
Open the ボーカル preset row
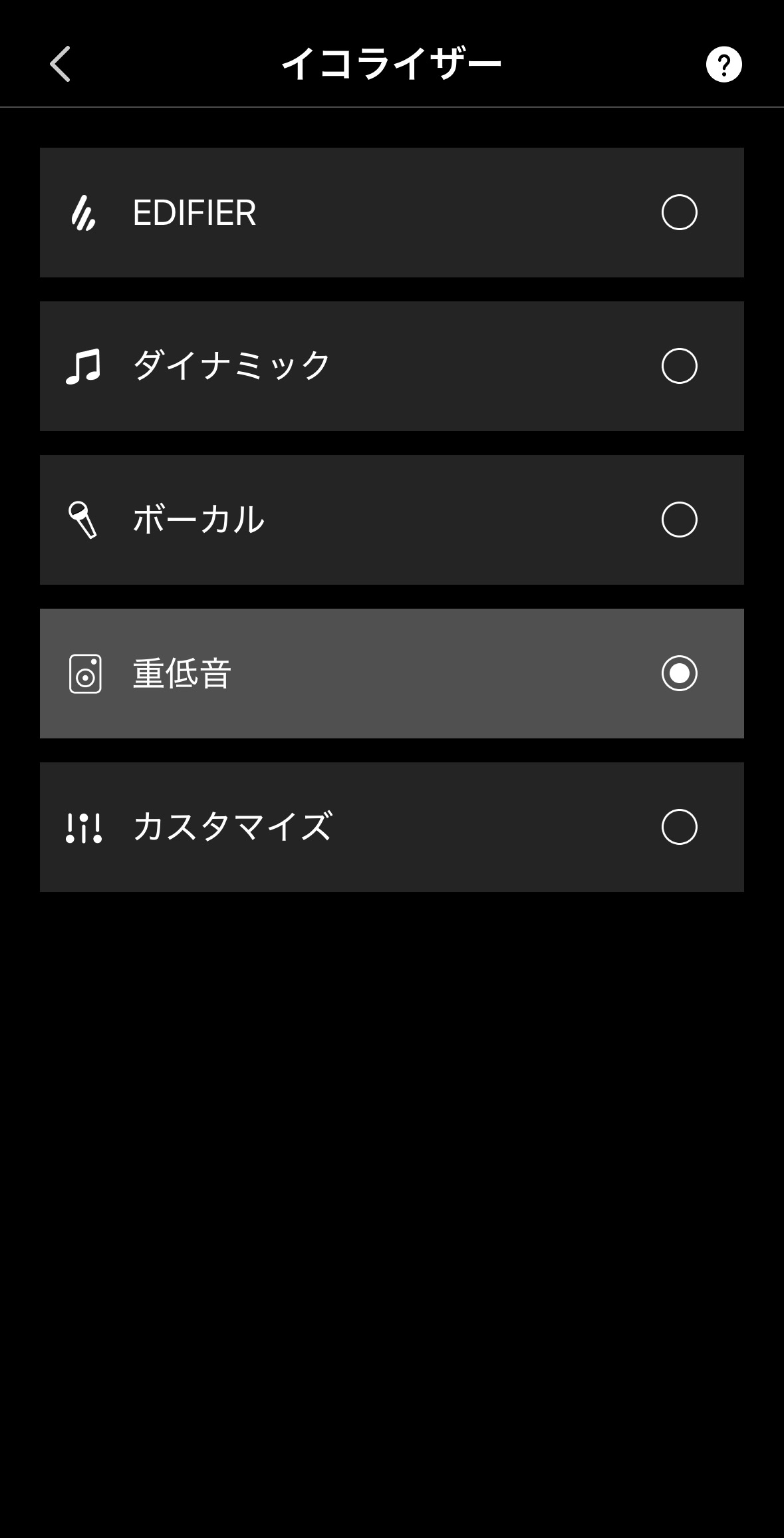(372, 519)
